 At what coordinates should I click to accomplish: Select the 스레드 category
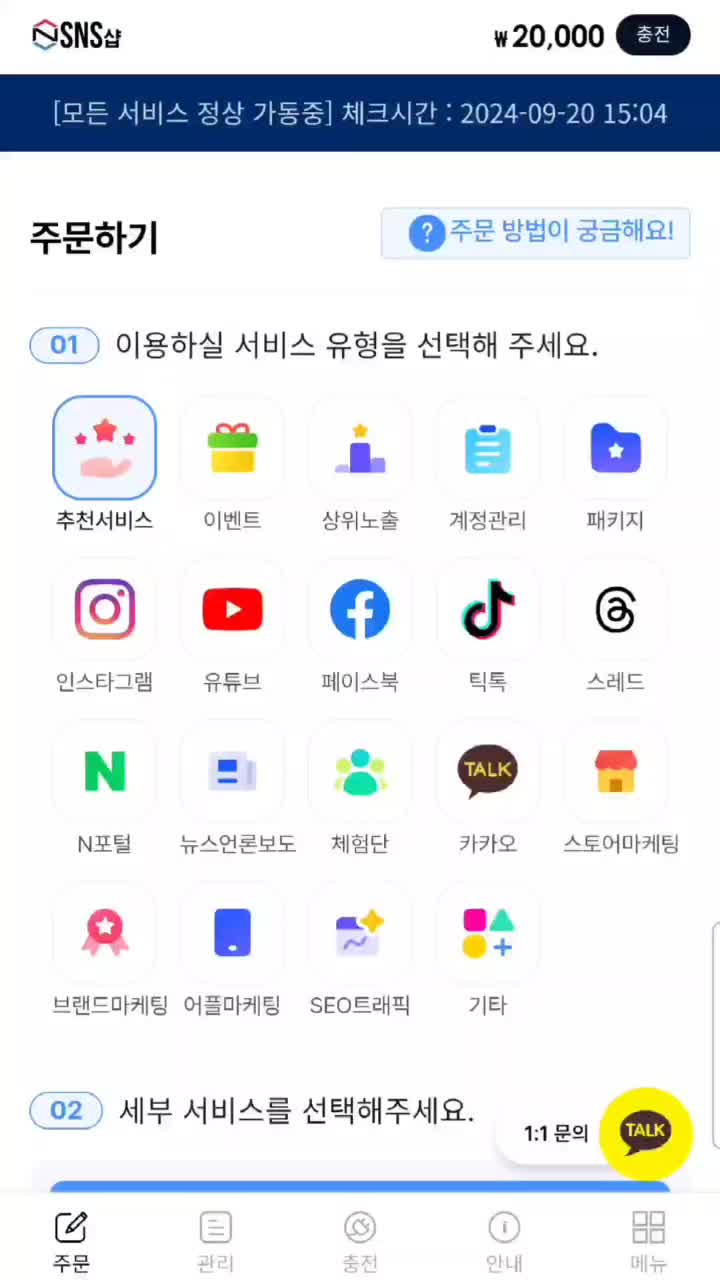coord(615,610)
